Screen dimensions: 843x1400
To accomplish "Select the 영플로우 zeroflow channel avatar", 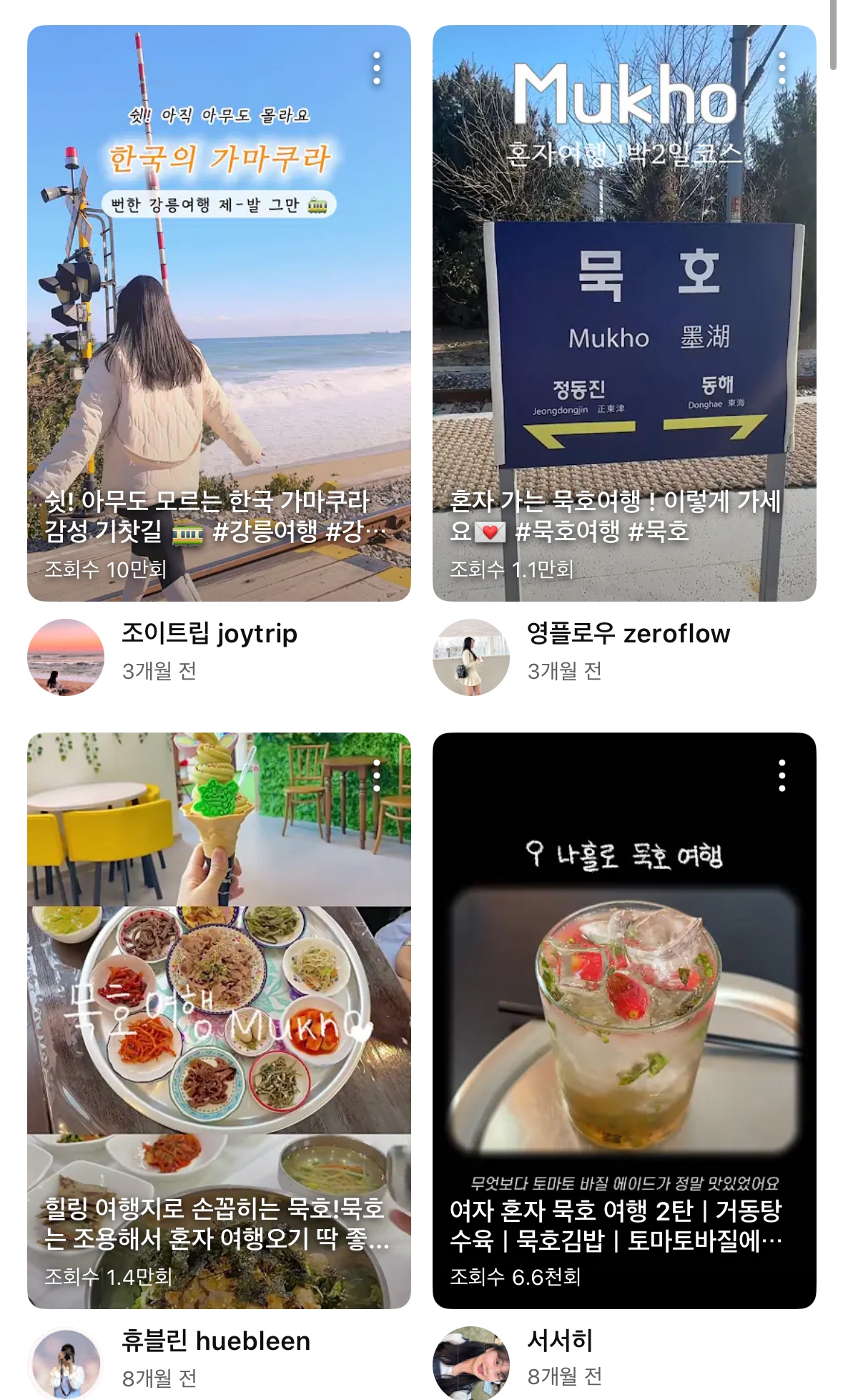I will 470,658.
